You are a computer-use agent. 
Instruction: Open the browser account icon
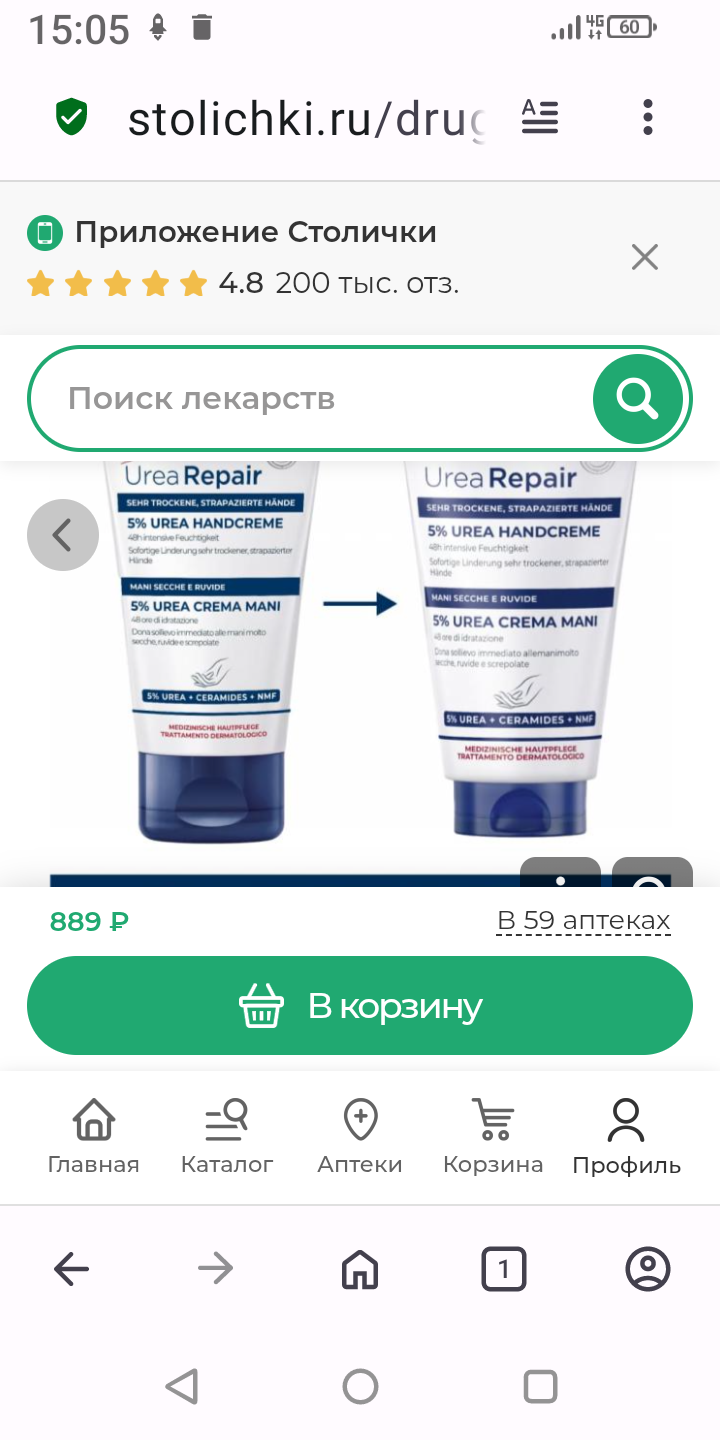tap(648, 1270)
